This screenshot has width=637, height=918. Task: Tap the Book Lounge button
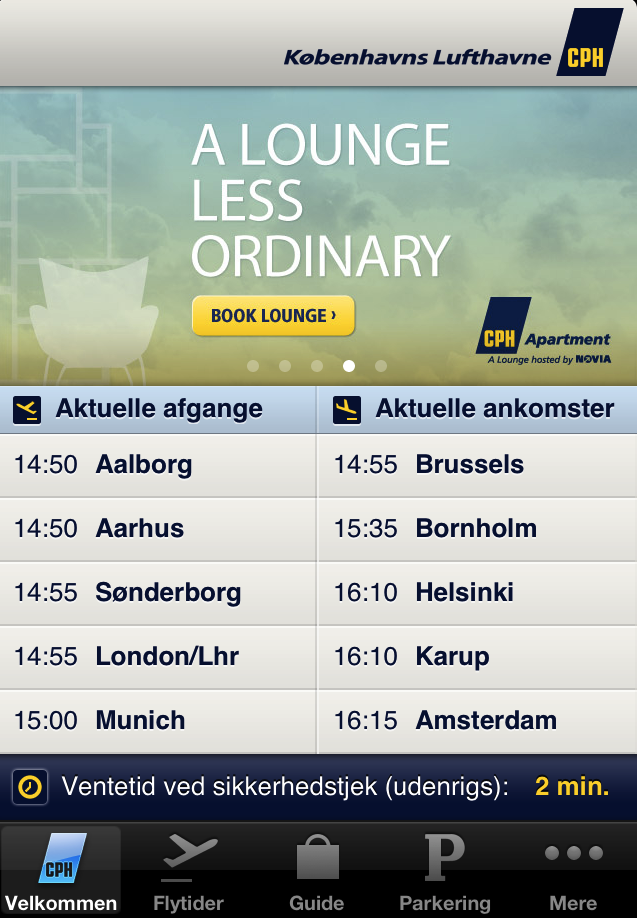click(x=273, y=316)
